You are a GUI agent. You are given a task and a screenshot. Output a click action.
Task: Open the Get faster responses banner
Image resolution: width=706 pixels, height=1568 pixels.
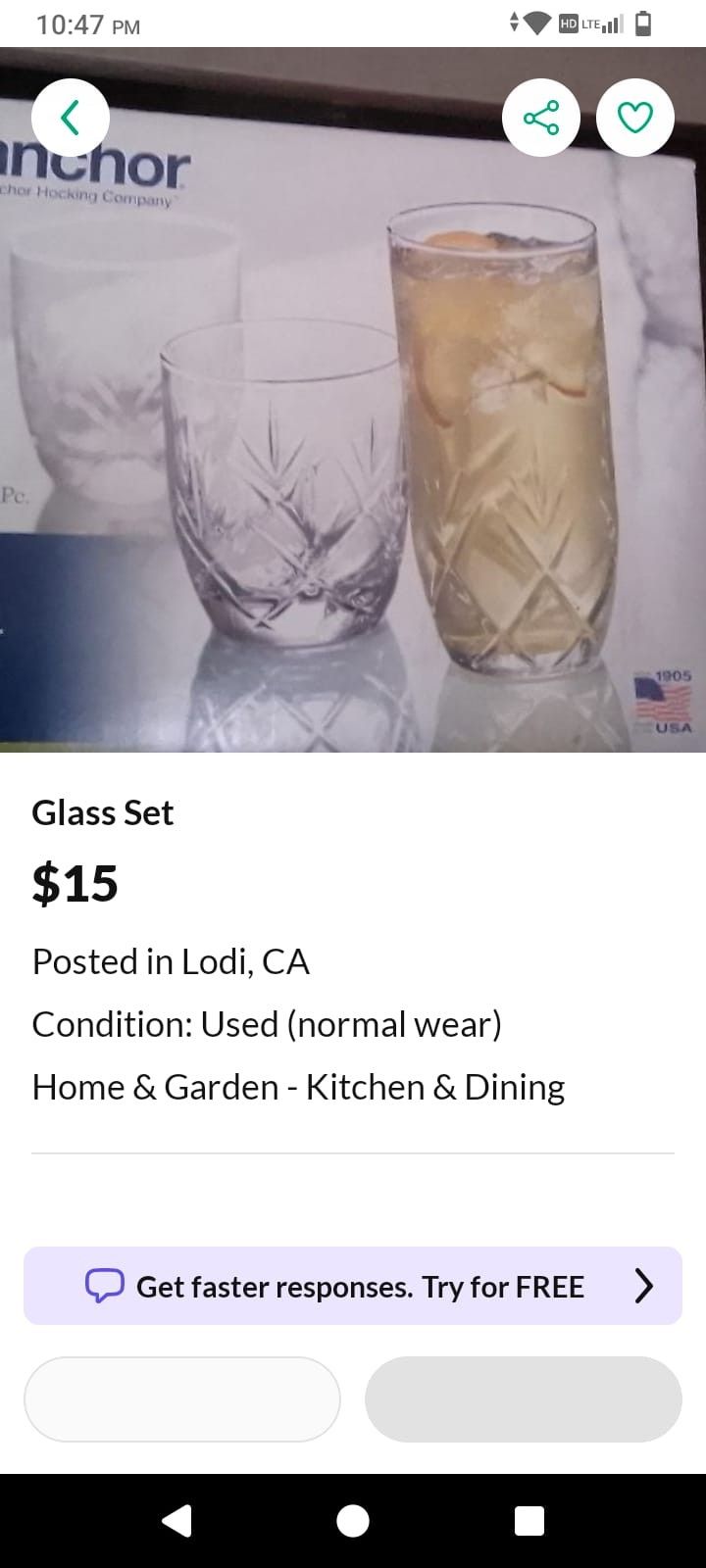[353, 1286]
